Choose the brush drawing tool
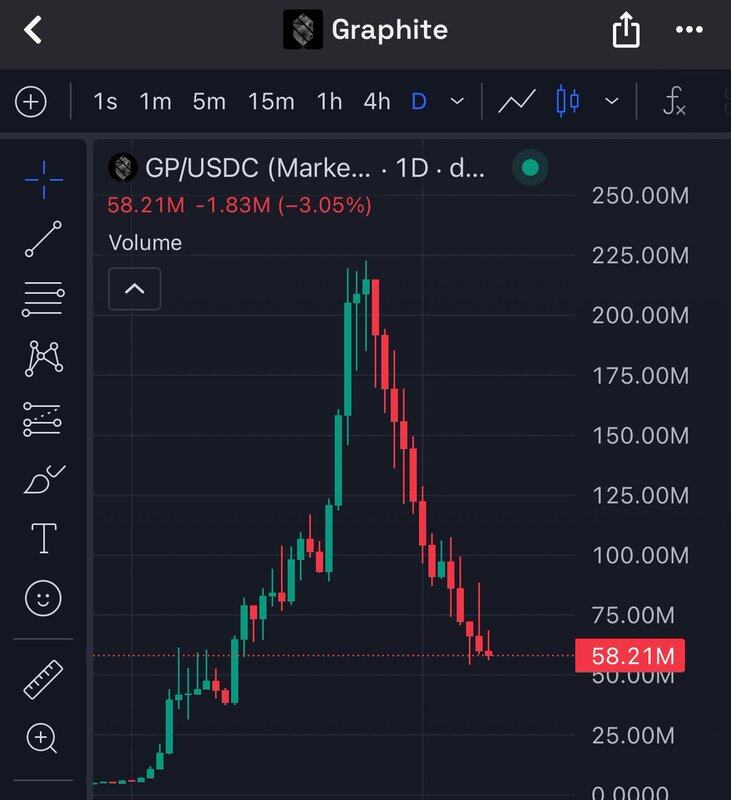The height and width of the screenshot is (800, 731). [43, 481]
